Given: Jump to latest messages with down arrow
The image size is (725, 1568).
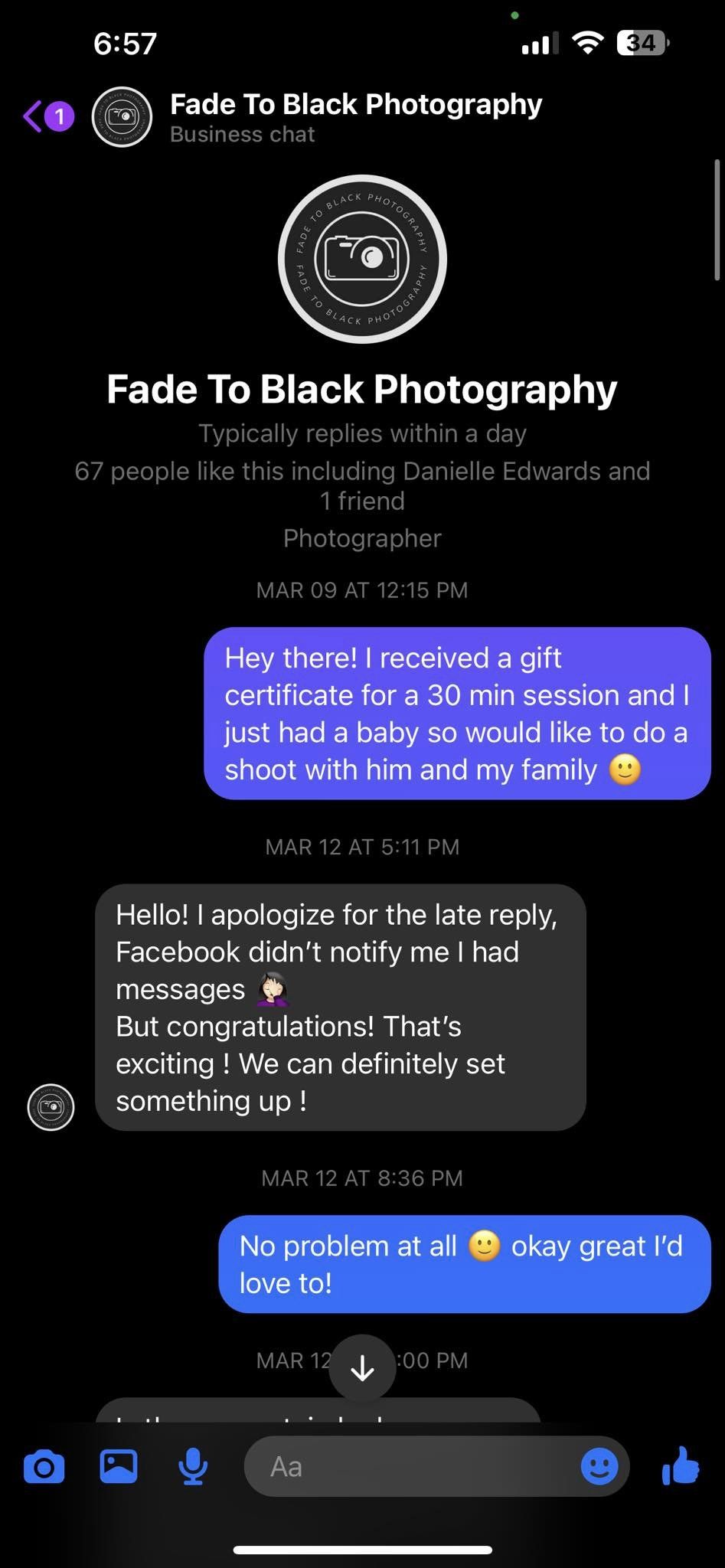Looking at the screenshot, I should [362, 1368].
